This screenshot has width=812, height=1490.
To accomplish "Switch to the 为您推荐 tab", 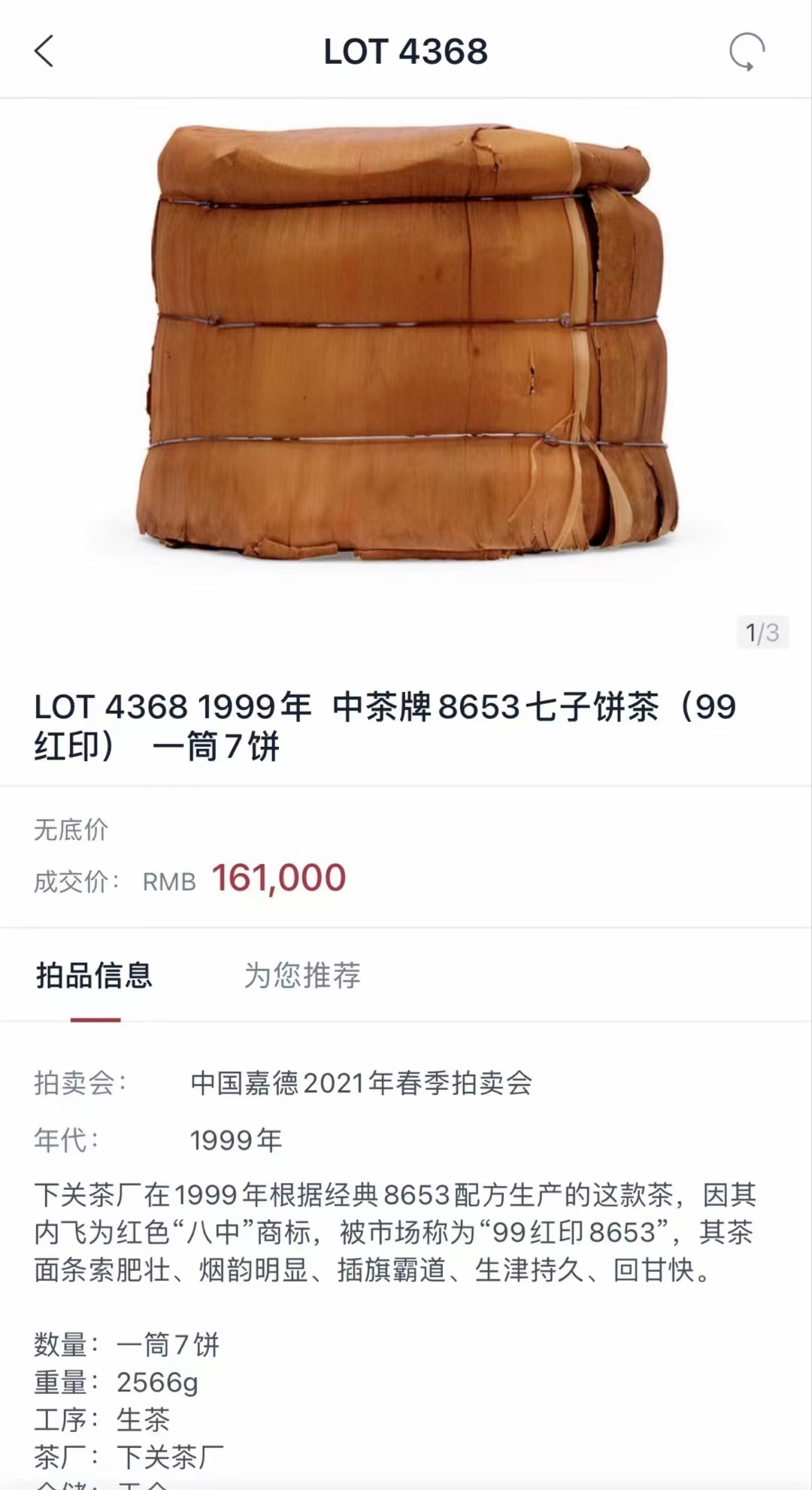I will (x=302, y=976).
